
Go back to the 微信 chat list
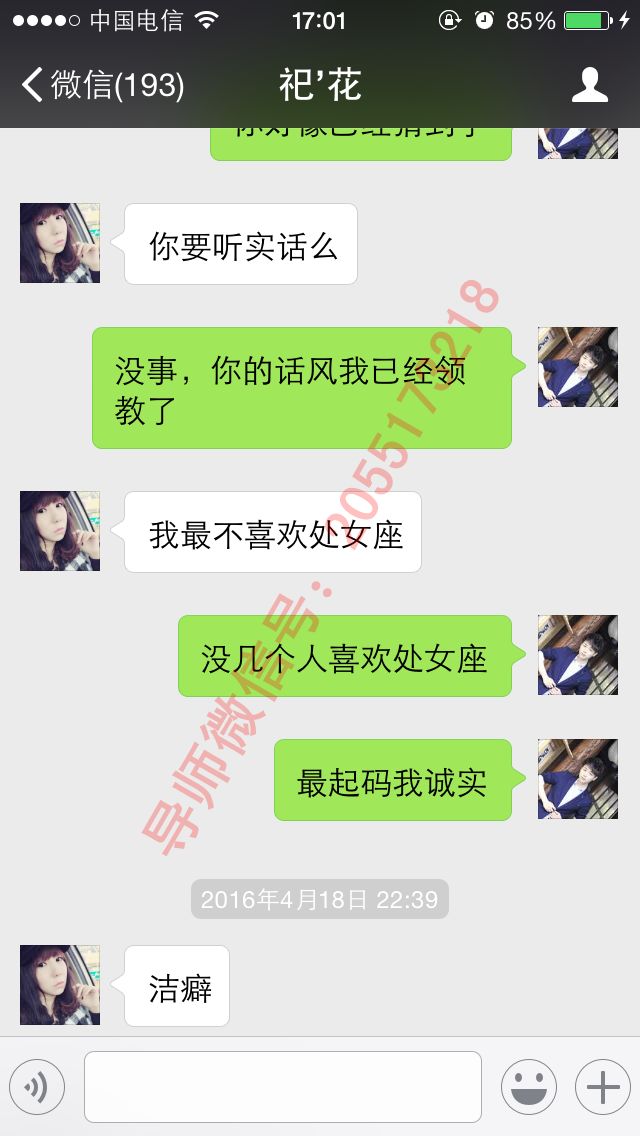tap(100, 85)
